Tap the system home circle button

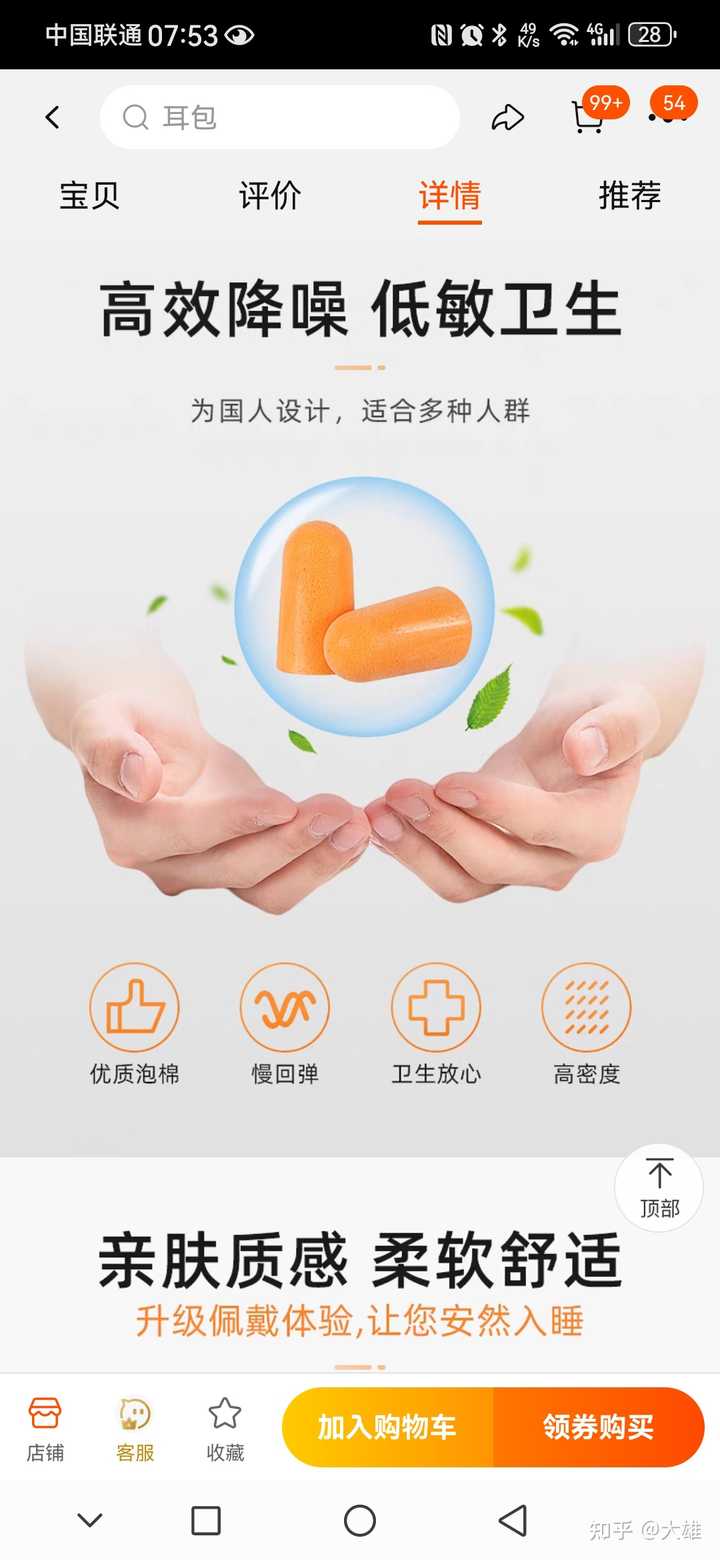pyautogui.click(x=360, y=1521)
